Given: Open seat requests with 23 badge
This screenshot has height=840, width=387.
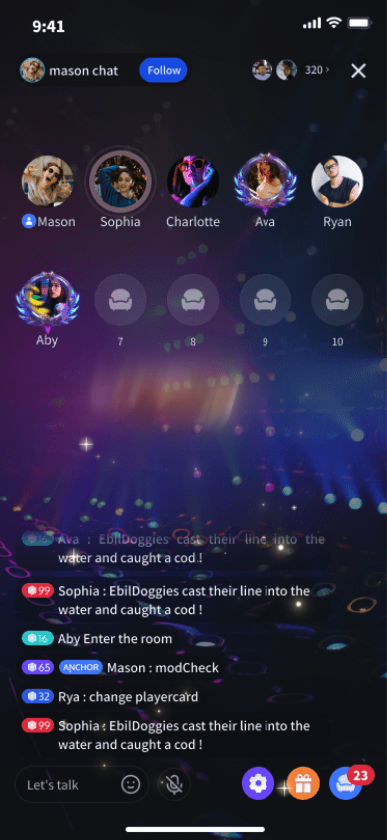Looking at the screenshot, I should coord(346,784).
